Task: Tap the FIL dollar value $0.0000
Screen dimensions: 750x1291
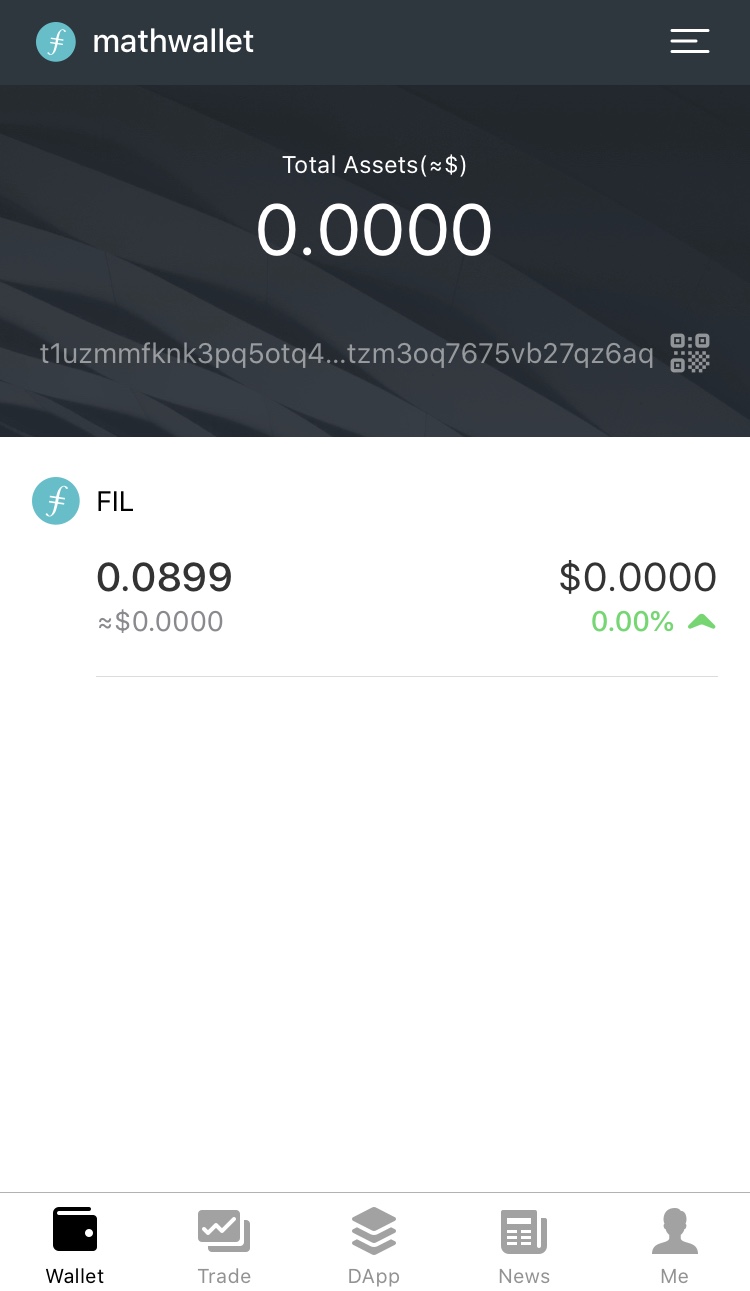Action: 638,577
